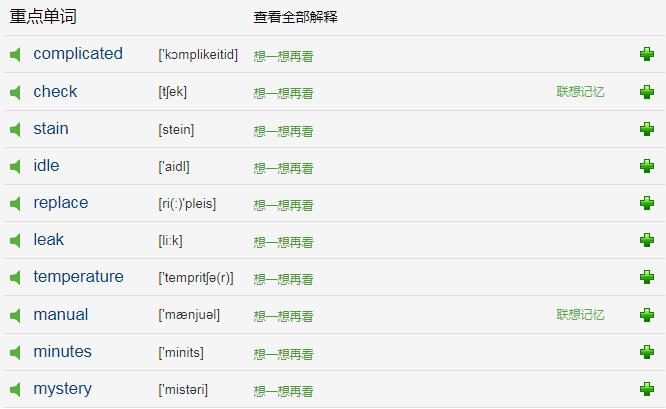Reveal meaning of complicated via 想一想再看
The image size is (666, 409).
[283, 57]
